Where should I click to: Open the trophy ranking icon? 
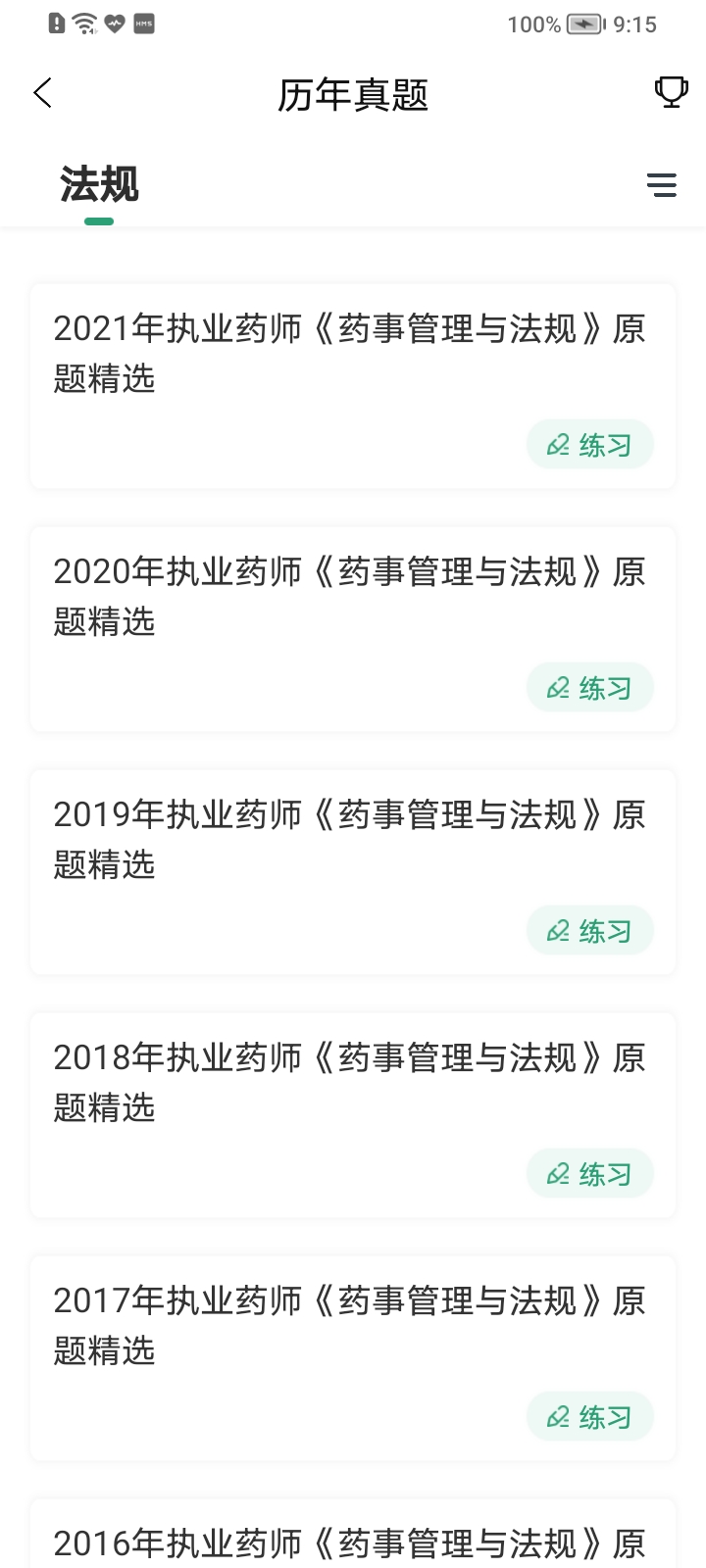point(671,92)
